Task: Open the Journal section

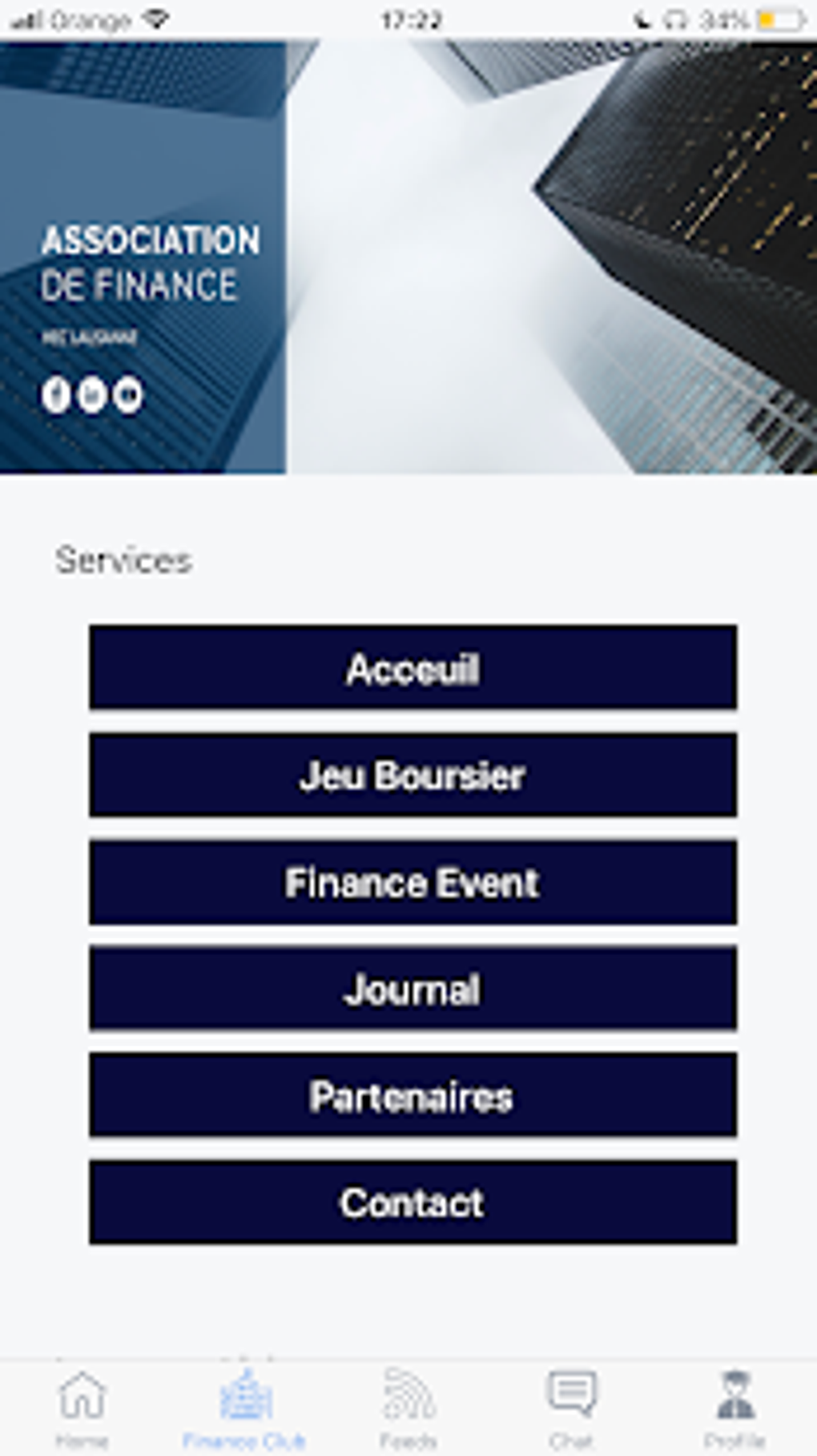Action: pos(413,989)
